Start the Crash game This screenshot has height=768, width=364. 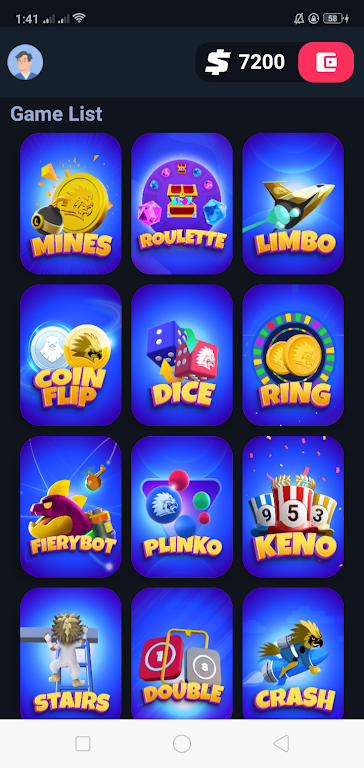pos(293,653)
